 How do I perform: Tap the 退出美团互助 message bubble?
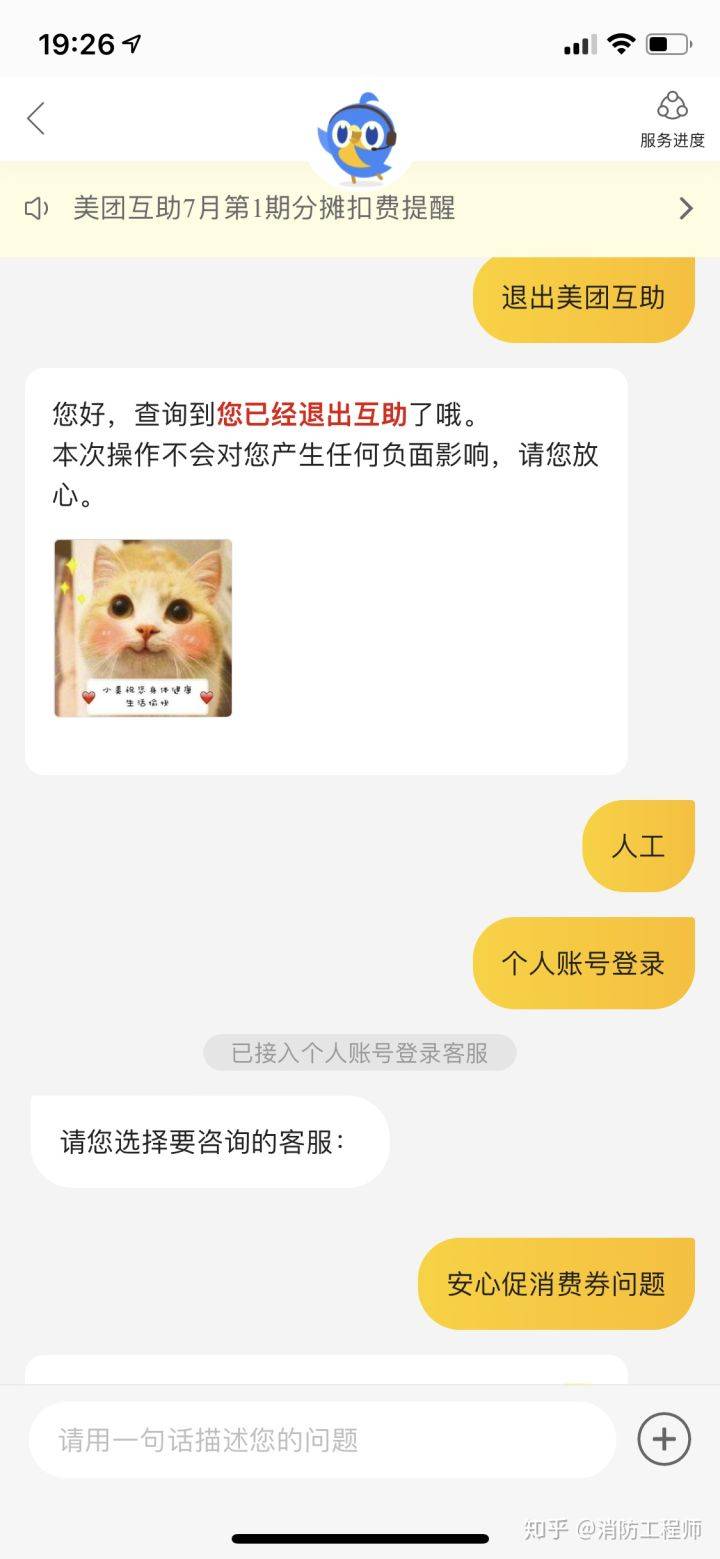(x=583, y=297)
